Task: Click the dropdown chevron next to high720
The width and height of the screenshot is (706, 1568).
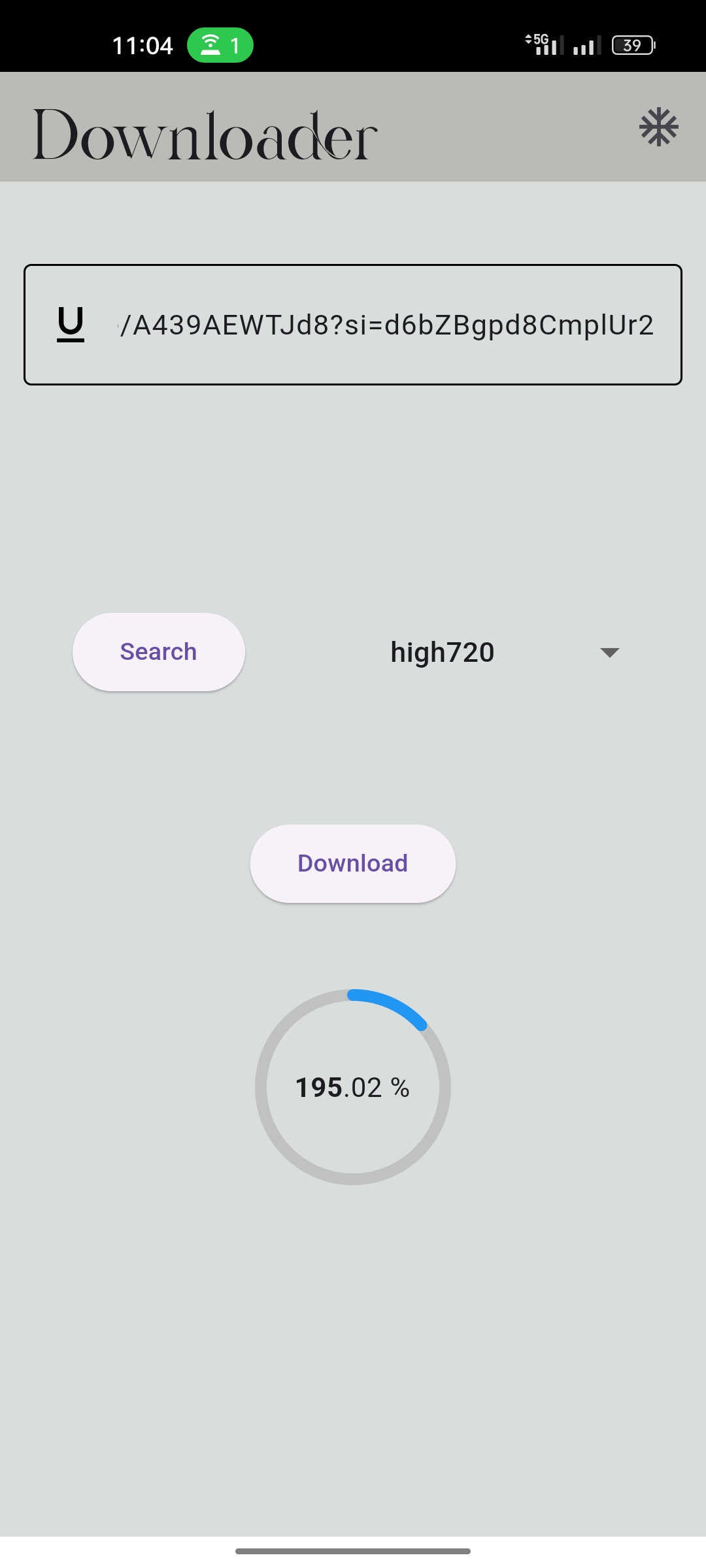Action: pos(609,652)
